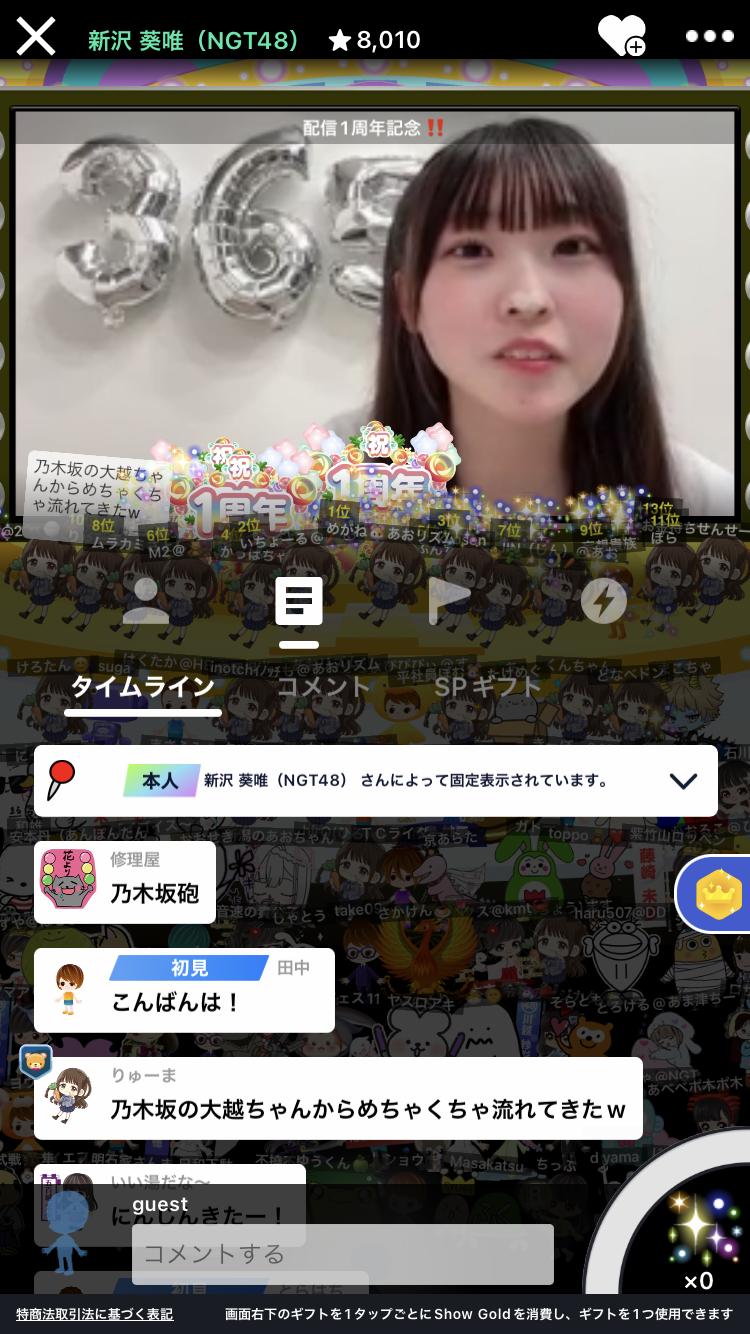This screenshot has height=1334, width=750.
Task: Expand the pinned message chevron
Action: click(x=683, y=781)
